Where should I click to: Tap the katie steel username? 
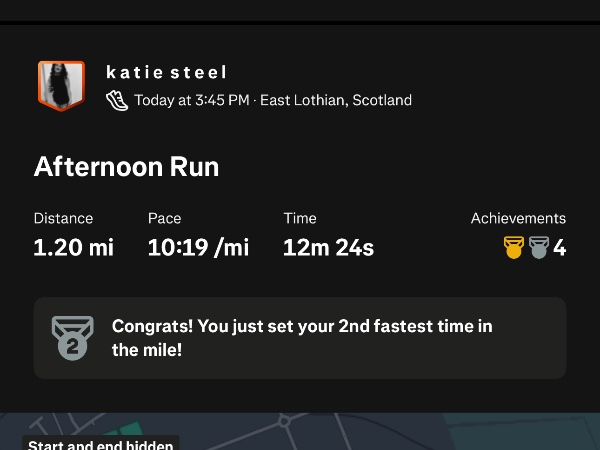click(166, 72)
